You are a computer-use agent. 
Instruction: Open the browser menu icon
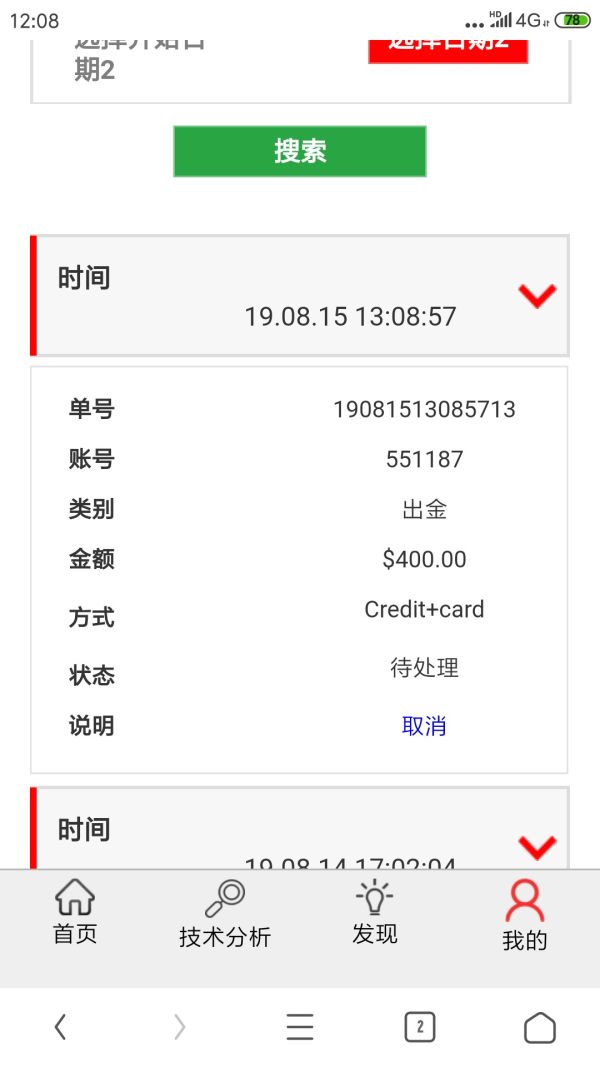click(300, 1026)
